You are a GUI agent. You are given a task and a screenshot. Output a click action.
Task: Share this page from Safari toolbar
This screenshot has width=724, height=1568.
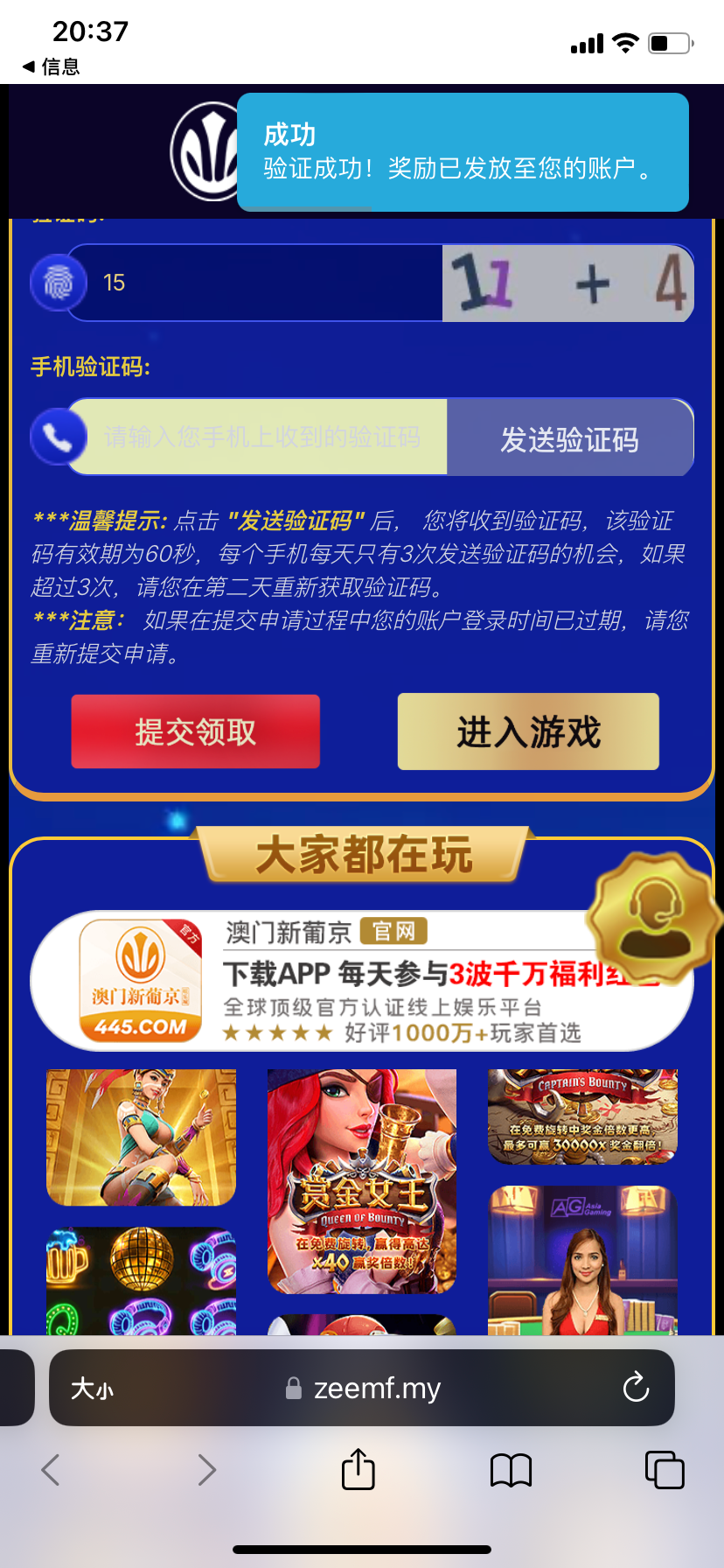click(358, 1469)
